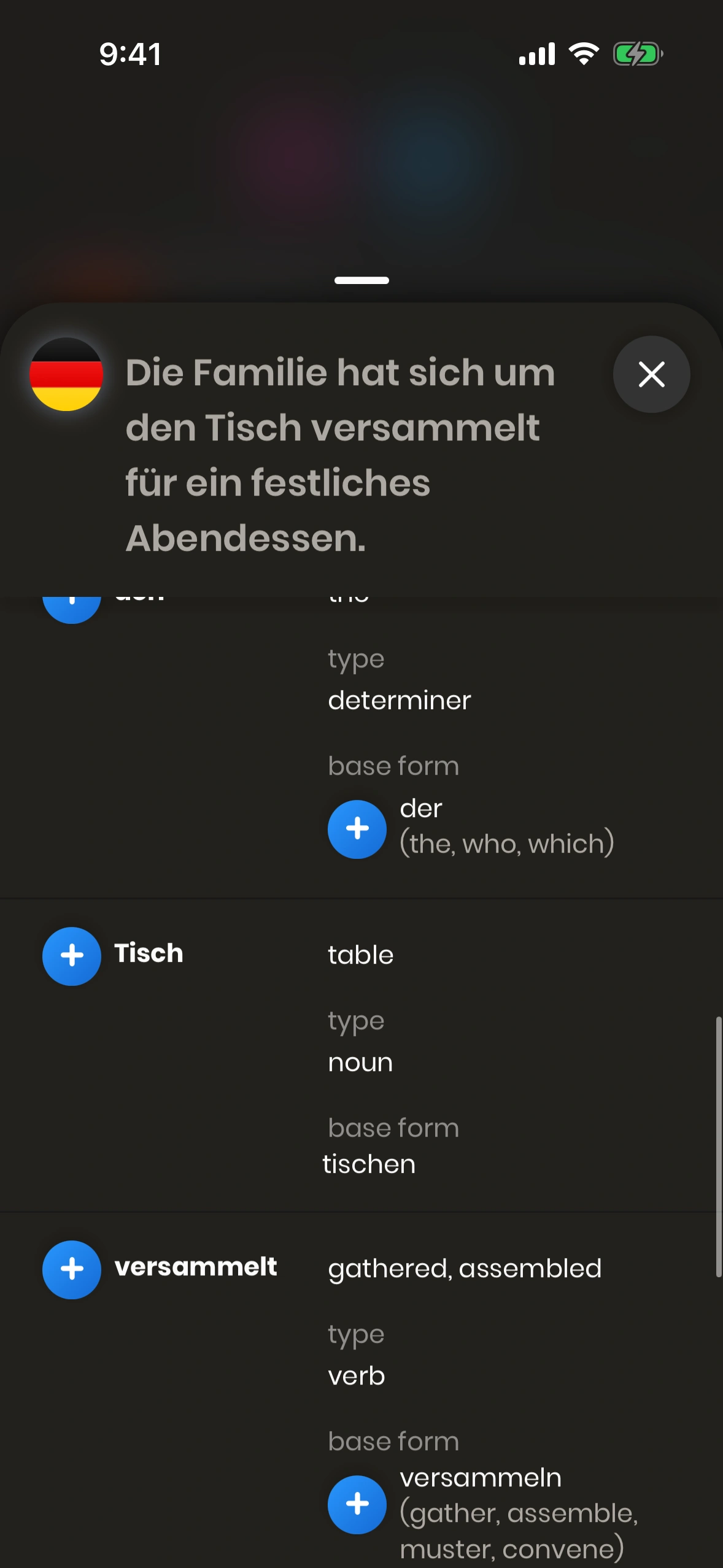Add base form der to vocabulary
This screenshot has width=723, height=1568.
(357, 829)
